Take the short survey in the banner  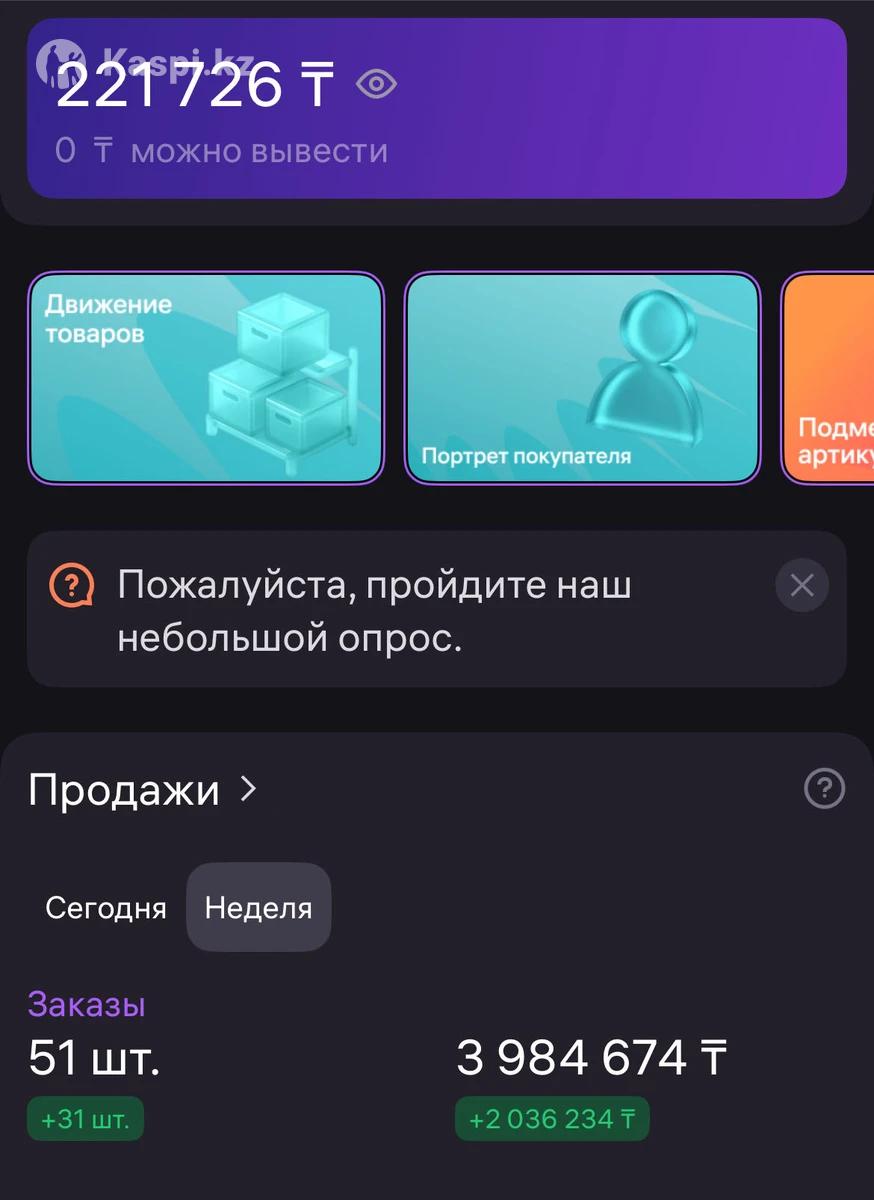374,609
